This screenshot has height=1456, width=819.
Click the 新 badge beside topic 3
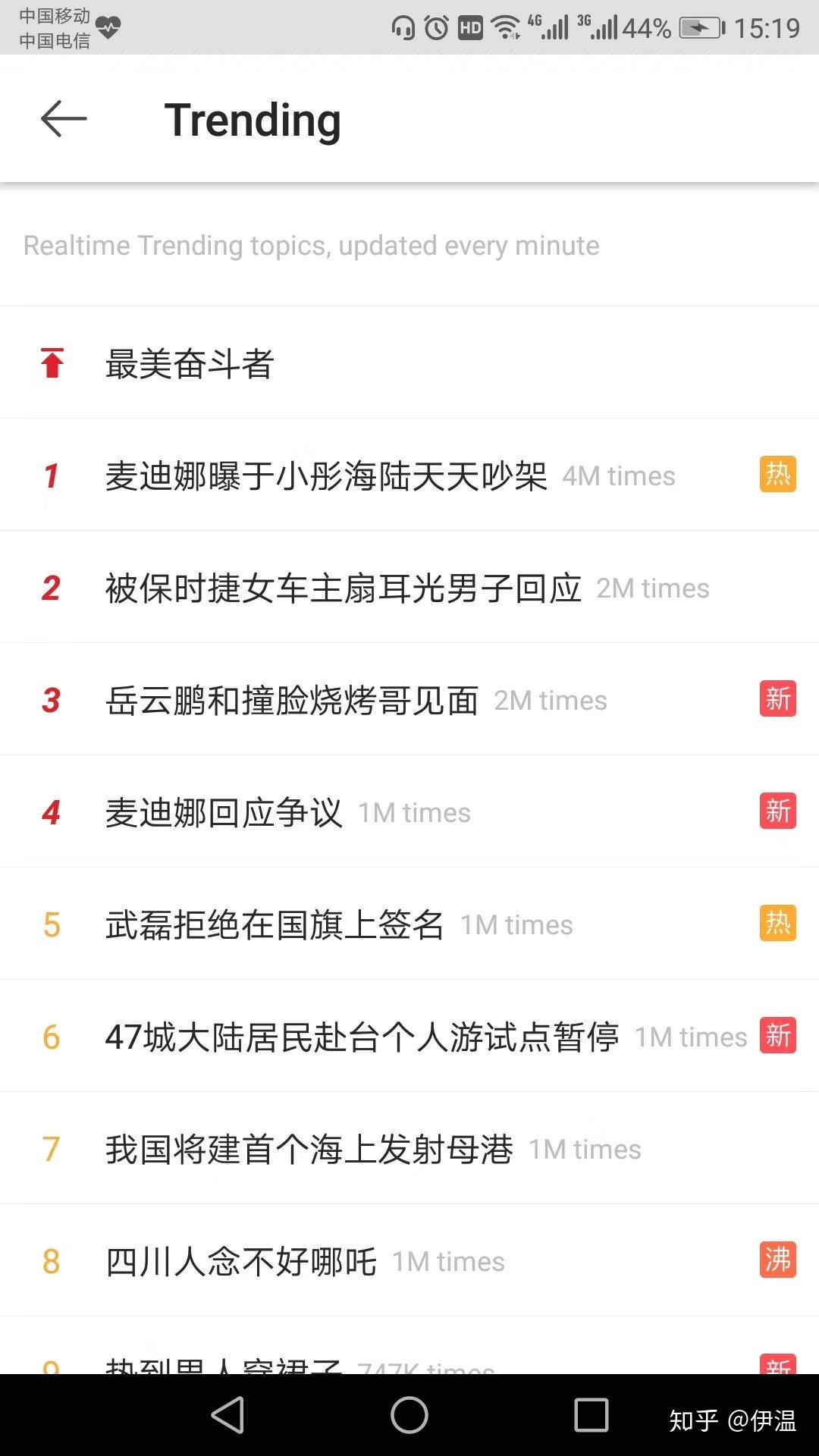point(777,698)
